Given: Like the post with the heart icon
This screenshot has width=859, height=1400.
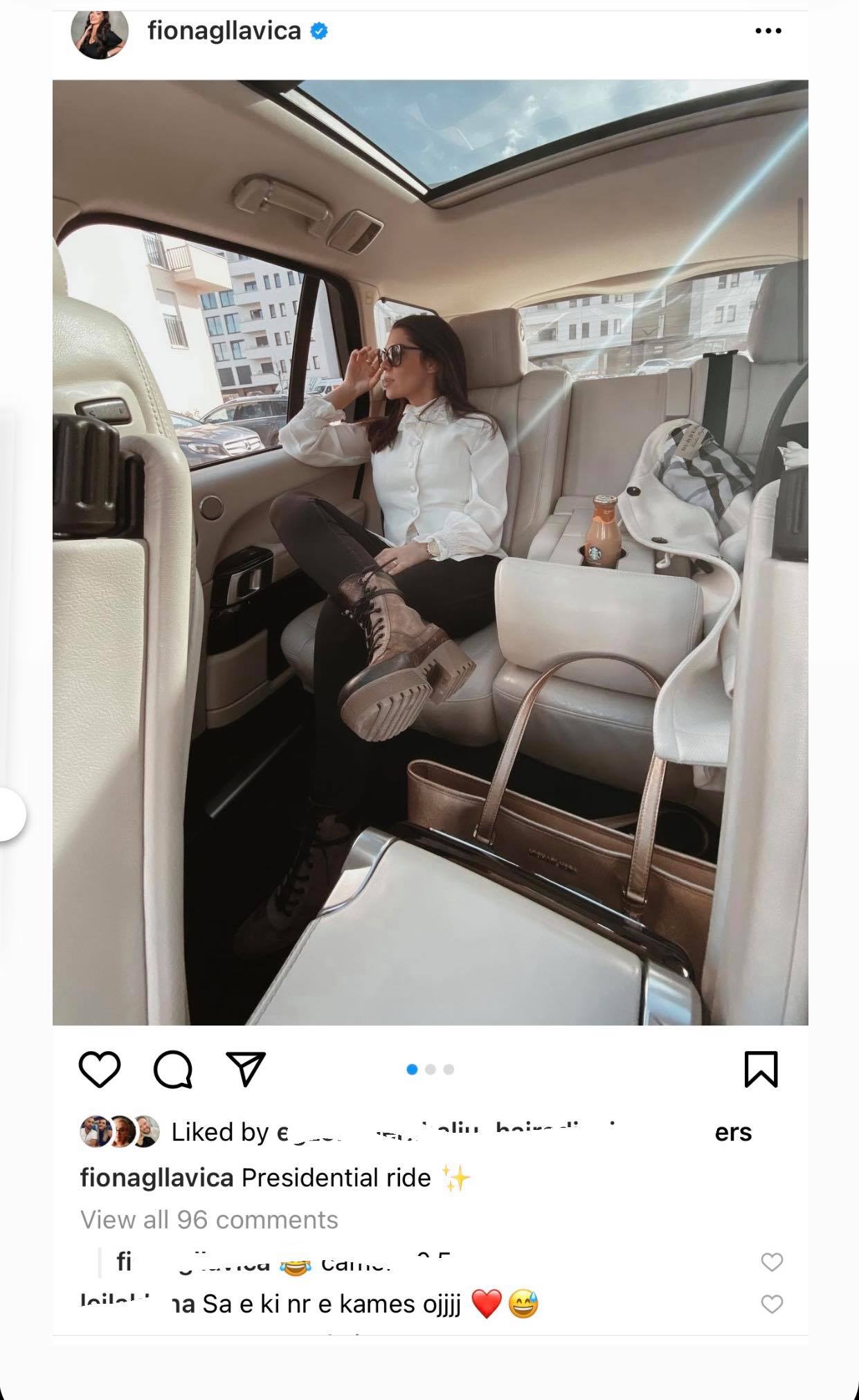Looking at the screenshot, I should pos(100,1069).
